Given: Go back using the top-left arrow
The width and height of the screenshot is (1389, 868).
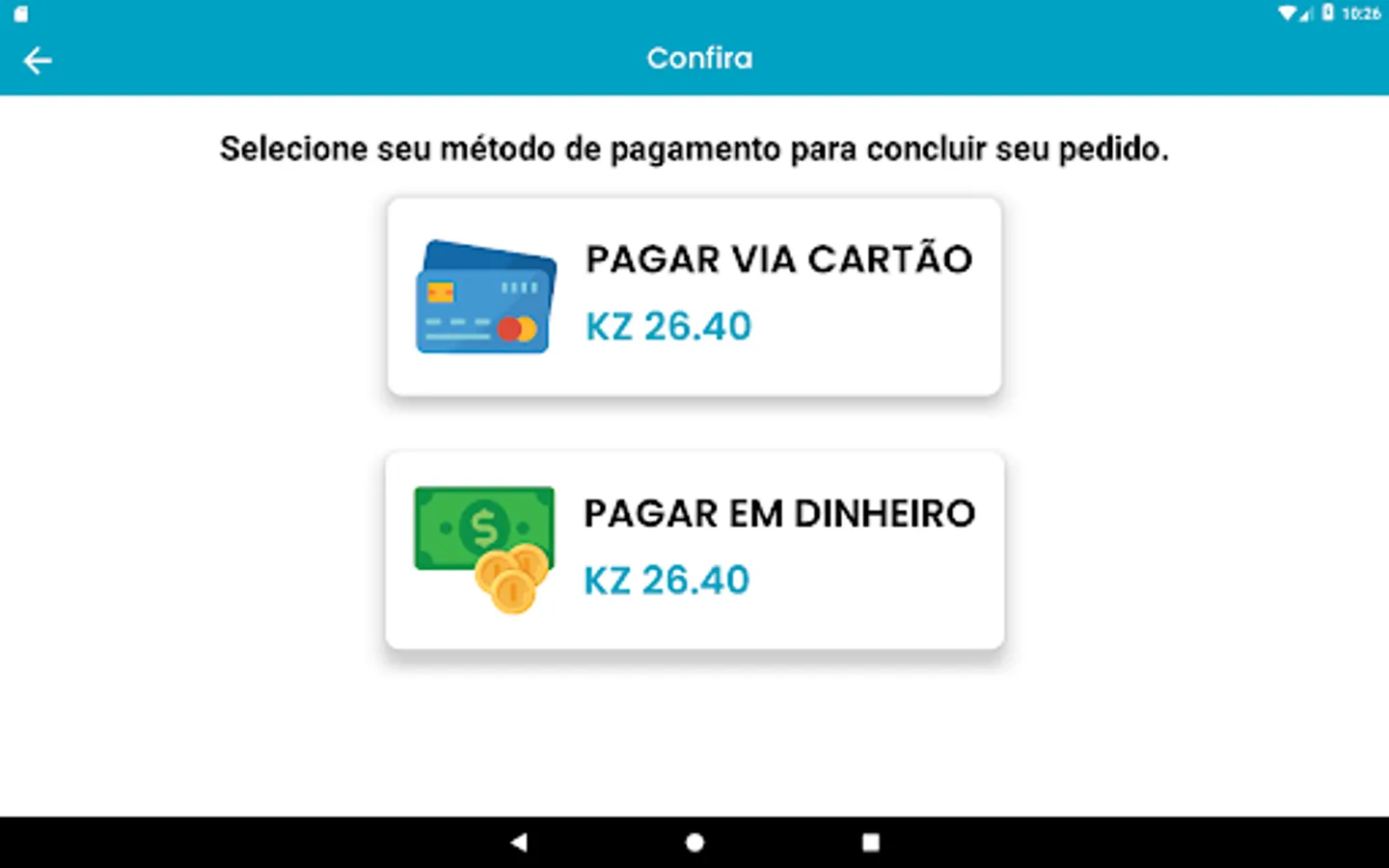Looking at the screenshot, I should pos(38,61).
